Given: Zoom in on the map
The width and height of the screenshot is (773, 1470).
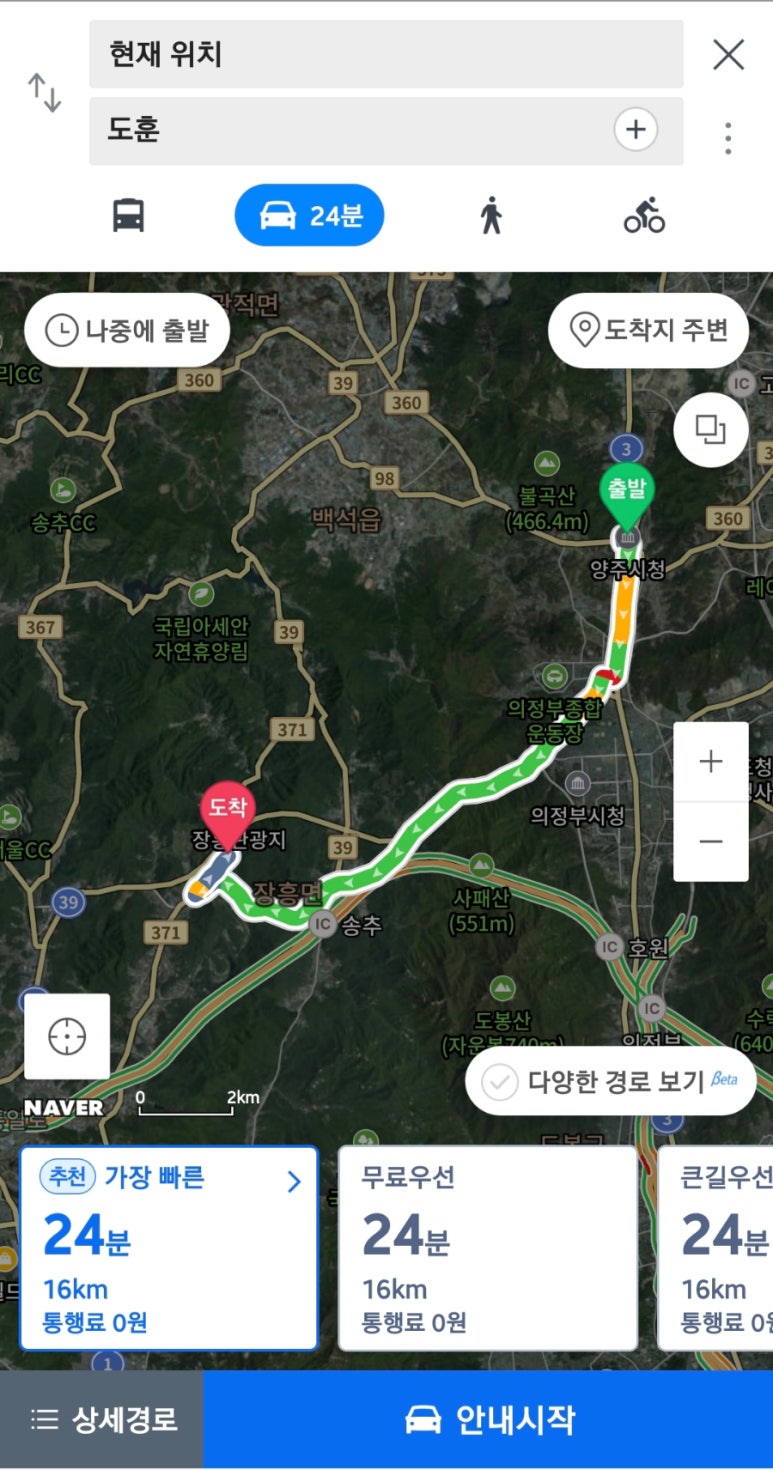Looking at the screenshot, I should pyautogui.click(x=710, y=762).
